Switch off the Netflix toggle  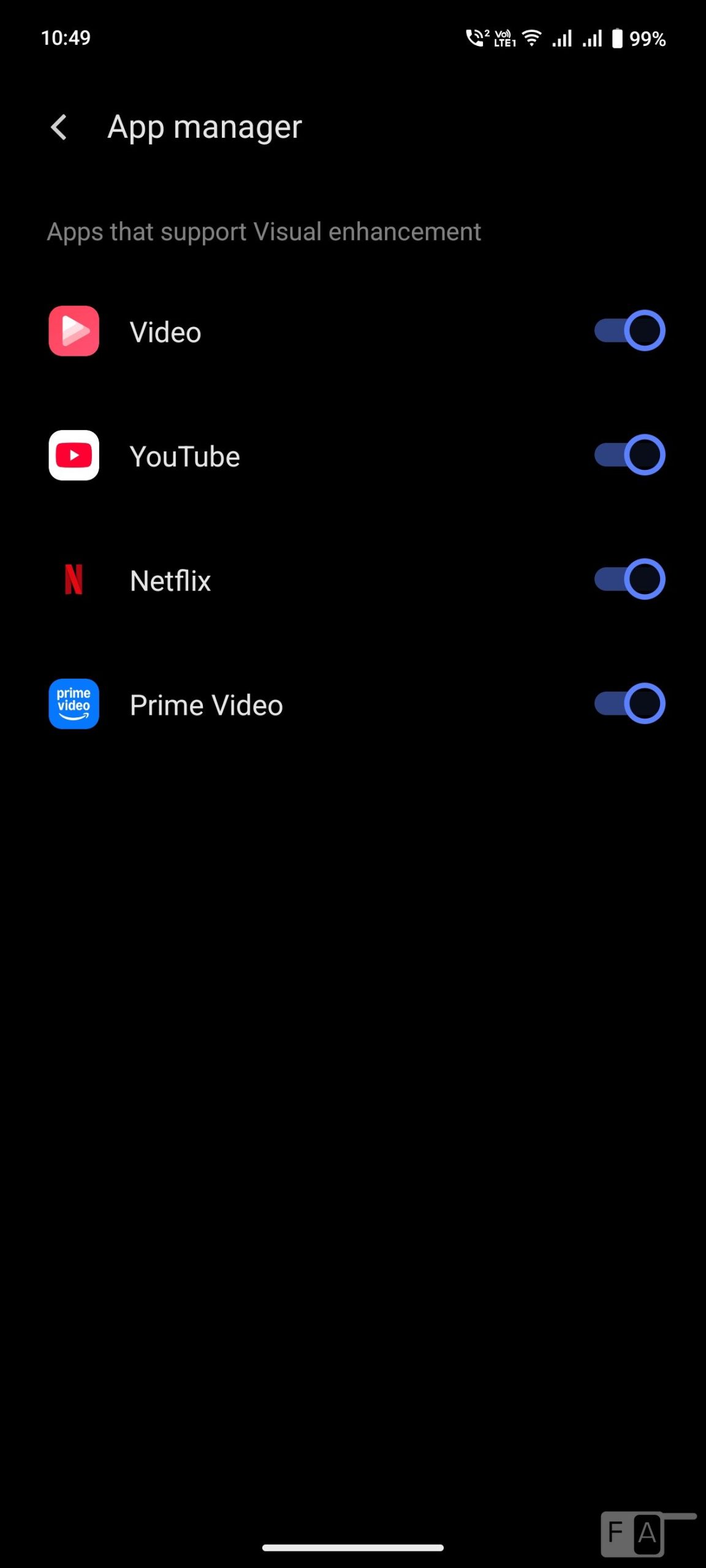pos(629,579)
